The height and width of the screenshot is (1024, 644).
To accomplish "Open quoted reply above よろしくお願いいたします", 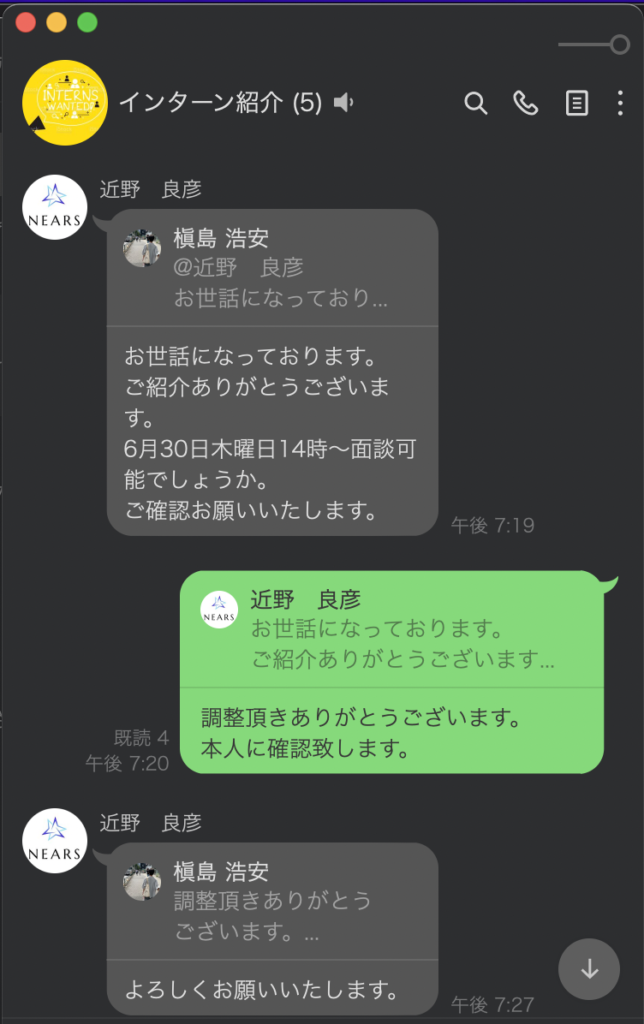I will [272, 901].
